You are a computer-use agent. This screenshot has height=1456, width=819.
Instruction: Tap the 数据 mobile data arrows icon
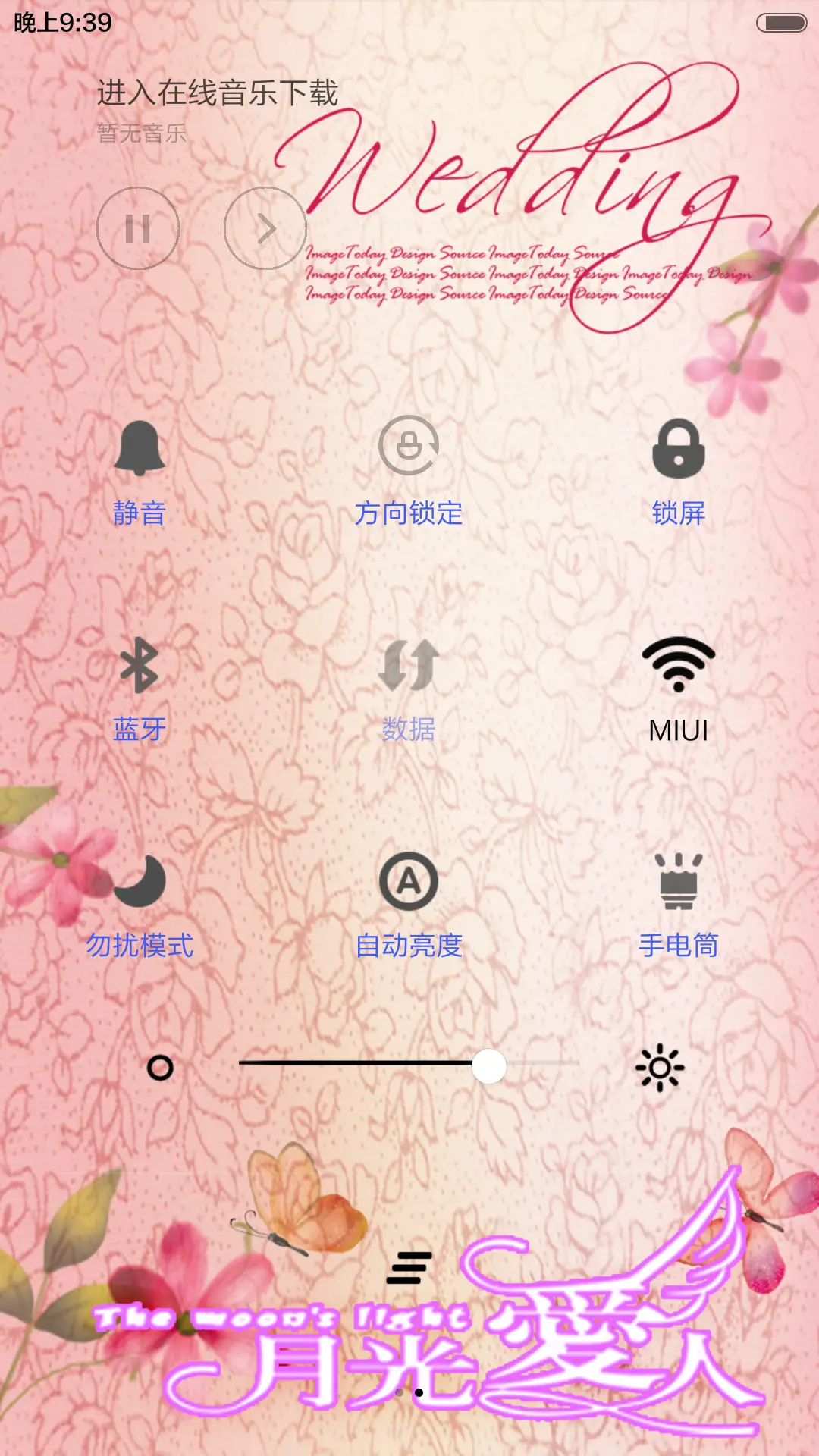[409, 667]
